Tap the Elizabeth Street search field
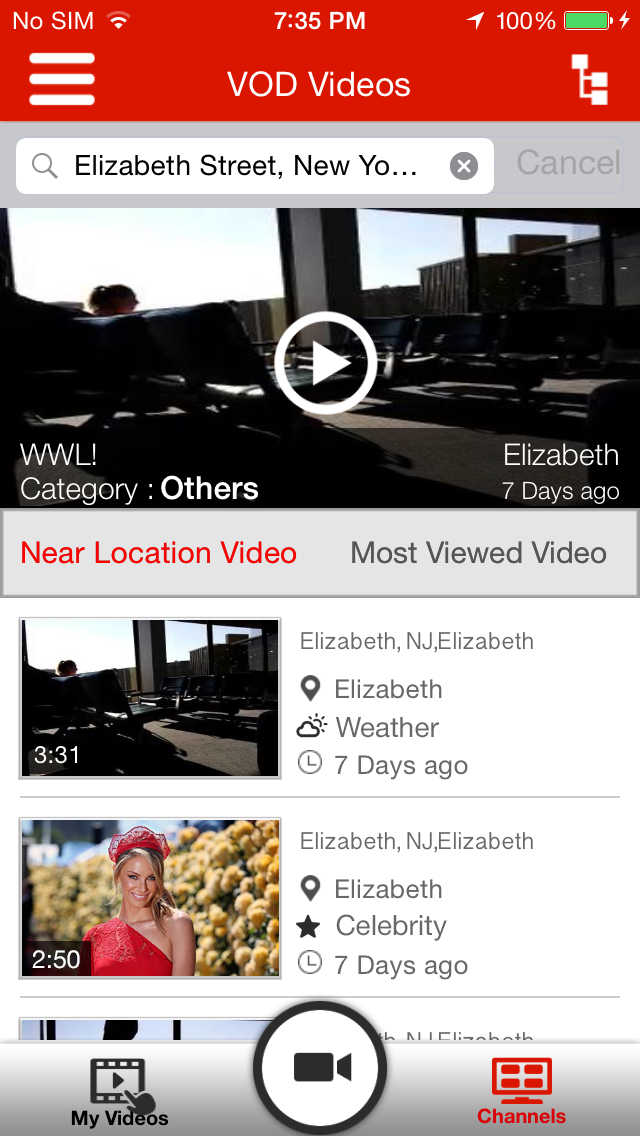Viewport: 640px width, 1136px height. (245, 166)
